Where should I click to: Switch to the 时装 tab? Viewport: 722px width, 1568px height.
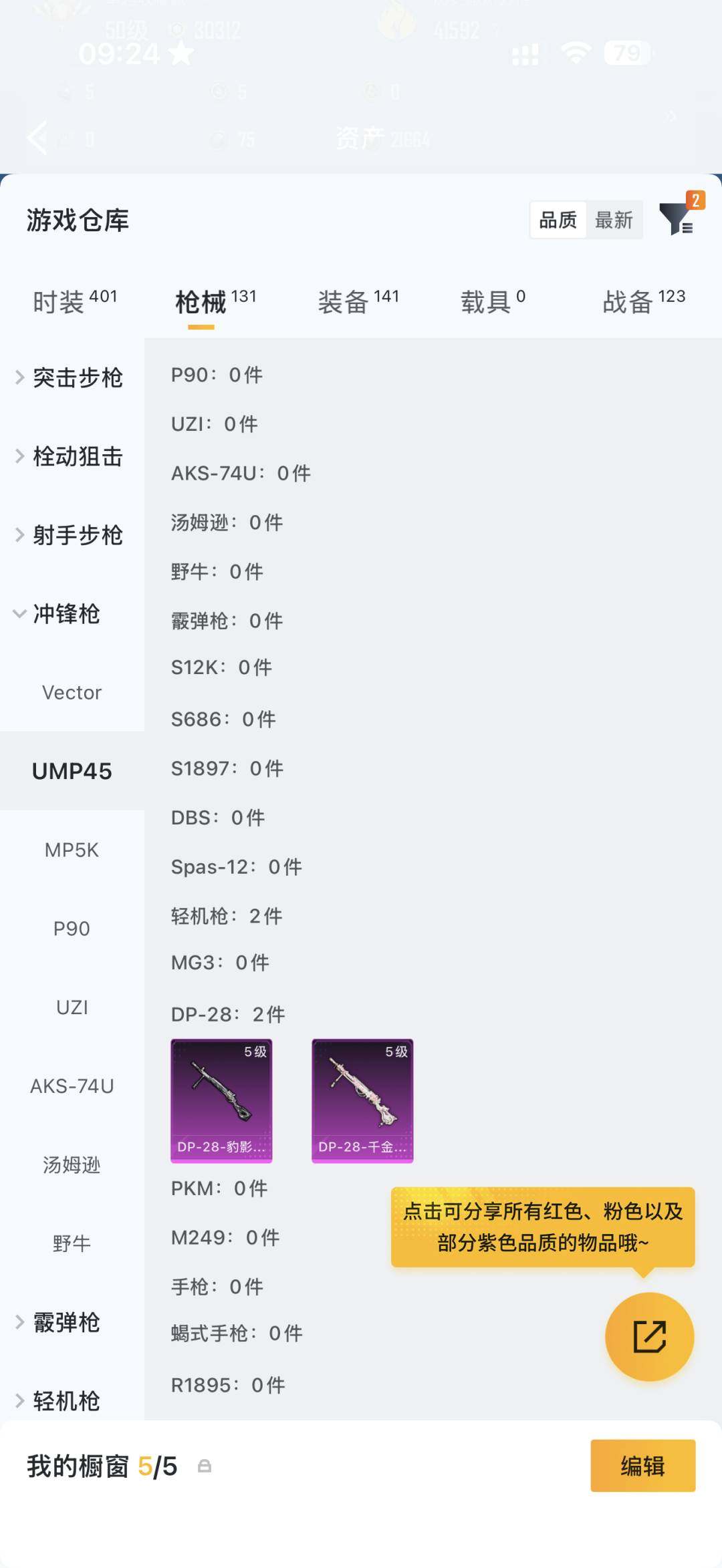pos(74,301)
